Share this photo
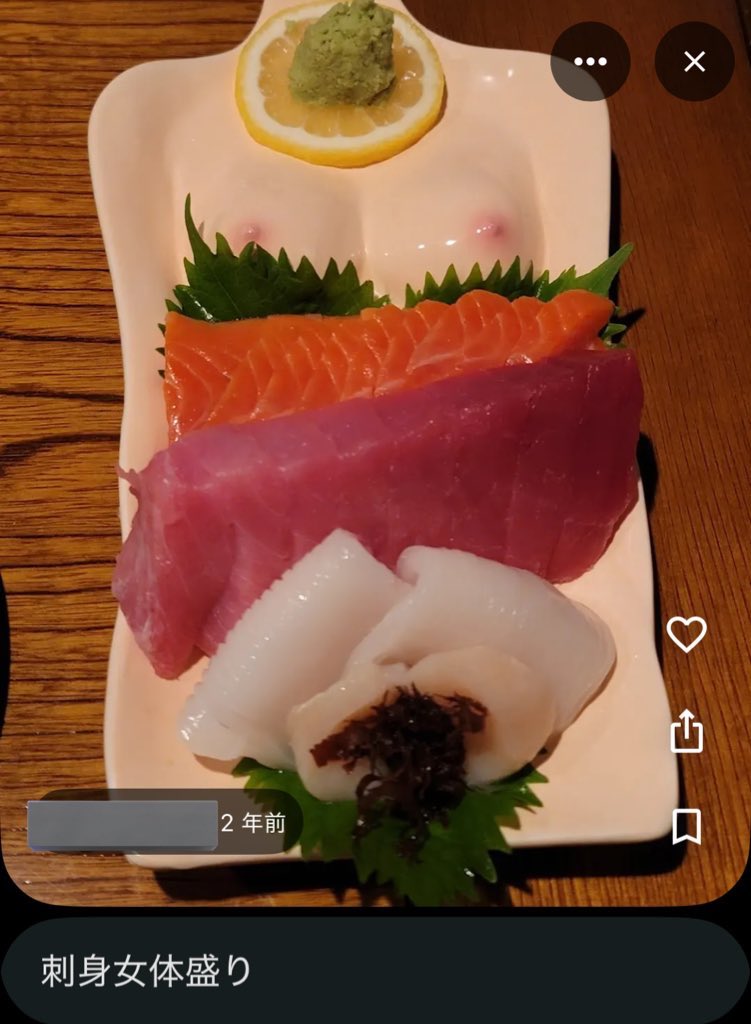This screenshot has height=1024, width=751. pos(686,731)
